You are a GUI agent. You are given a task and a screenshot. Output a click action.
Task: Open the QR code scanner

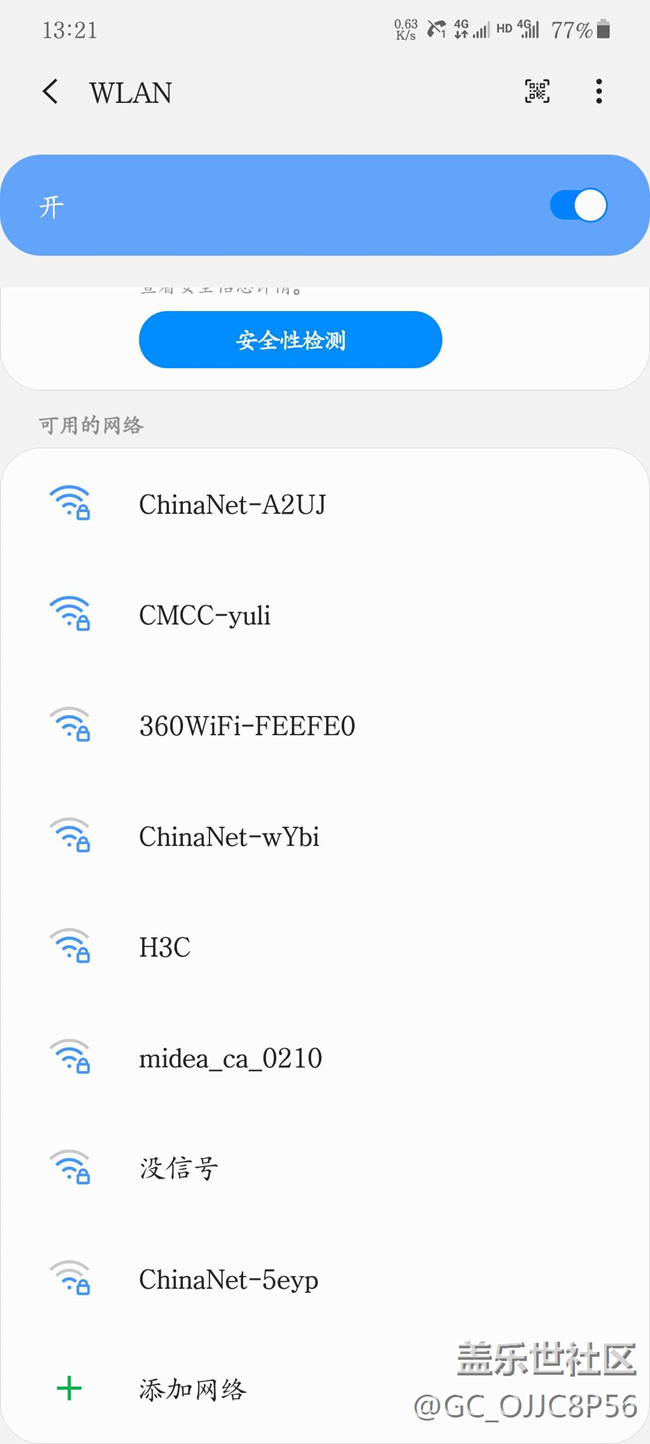click(537, 92)
